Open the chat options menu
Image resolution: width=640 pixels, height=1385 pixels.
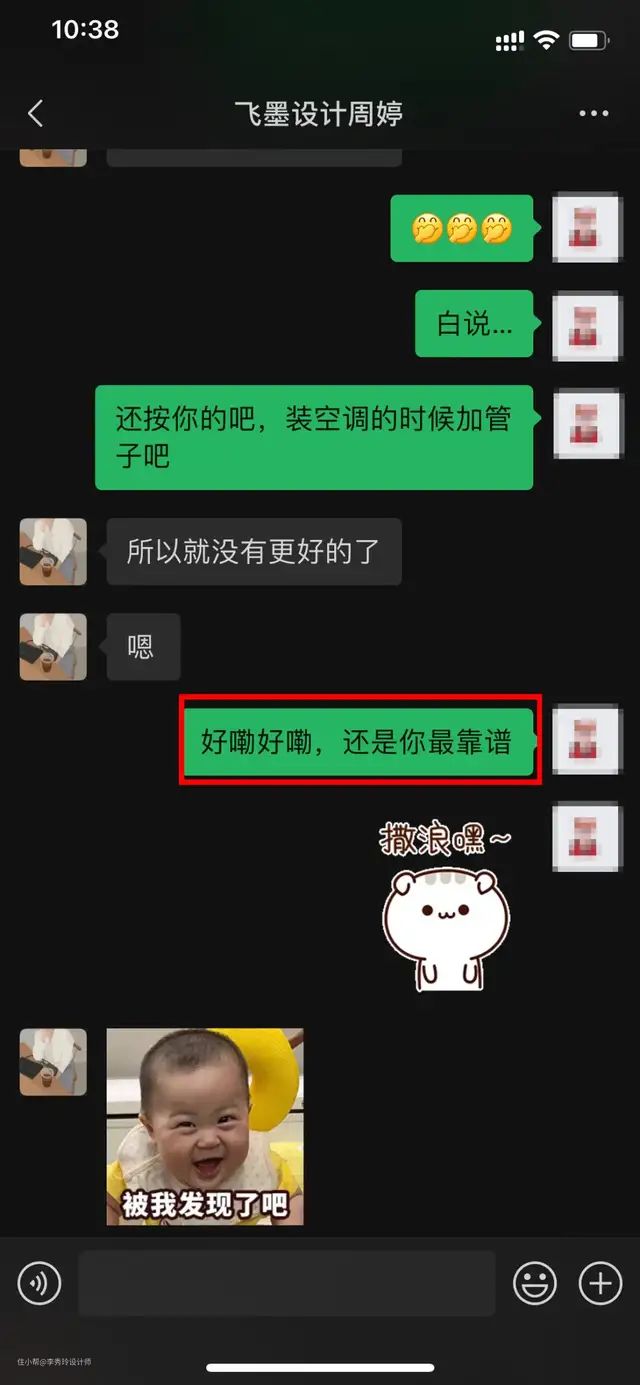[593, 114]
